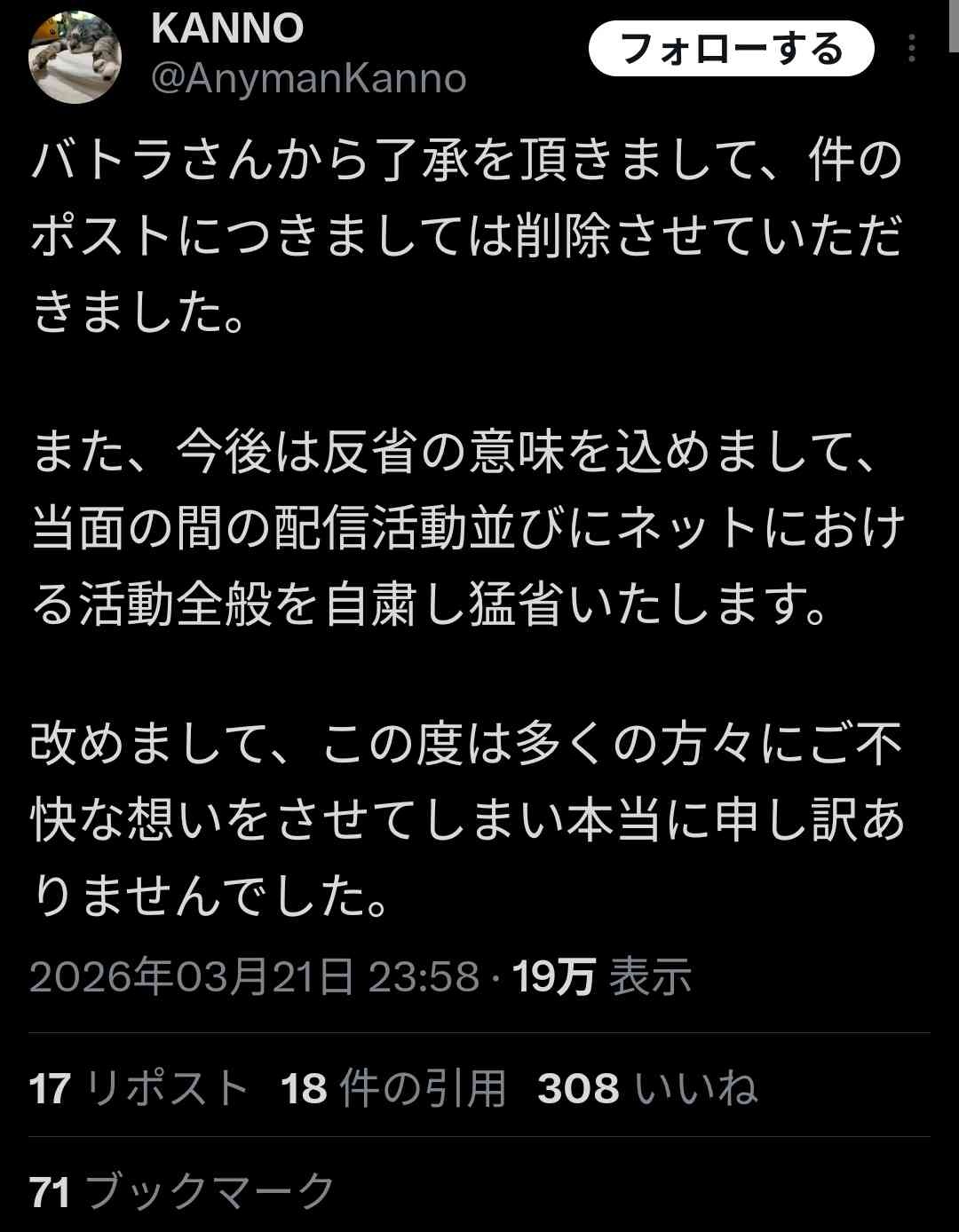Image resolution: width=959 pixels, height=1232 pixels.
Task: Tap the フォローする button
Action: coord(731,49)
